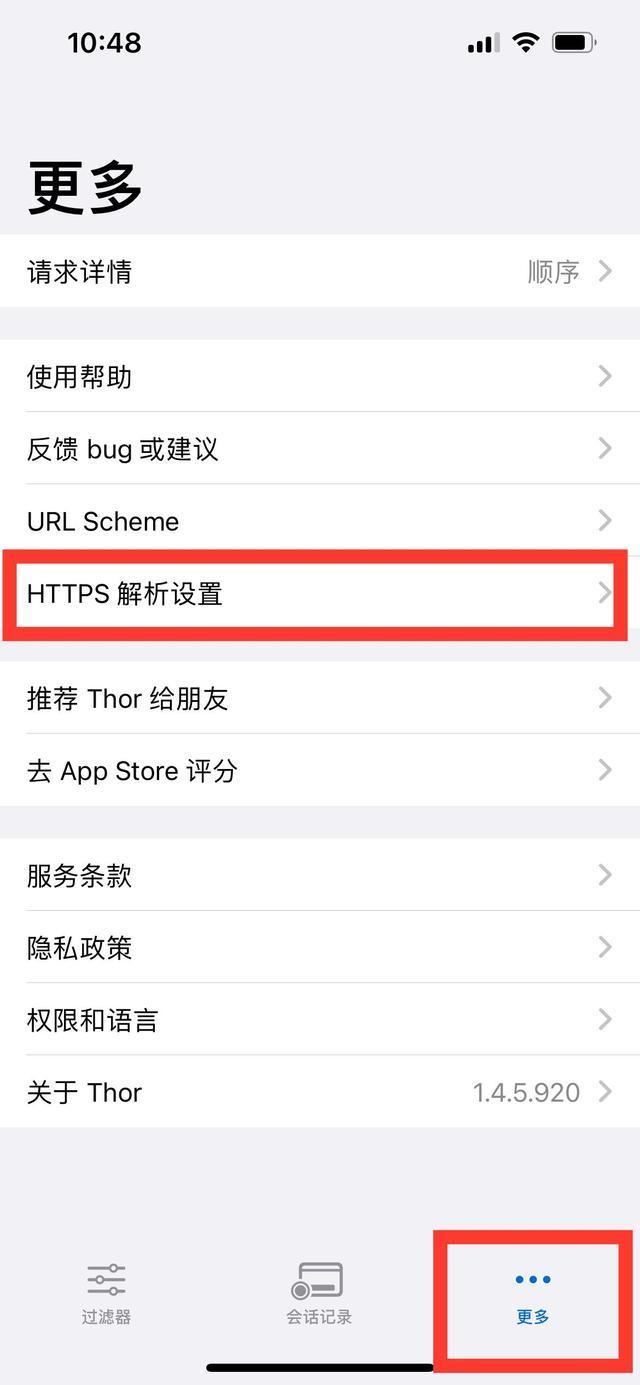The height and width of the screenshot is (1385, 640).
Task: Open 使用帮助 help page
Action: coord(320,376)
